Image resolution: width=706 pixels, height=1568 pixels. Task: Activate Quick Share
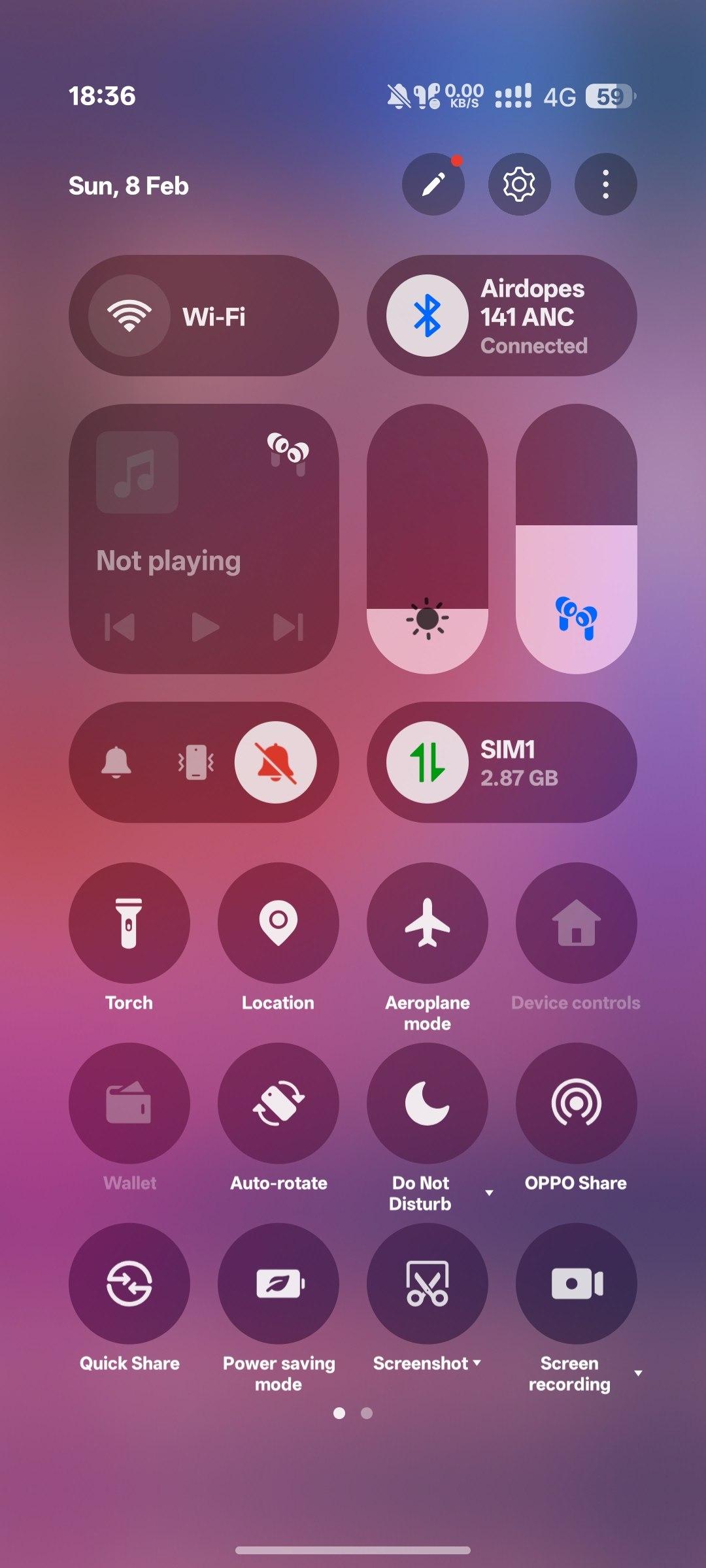coord(129,1284)
